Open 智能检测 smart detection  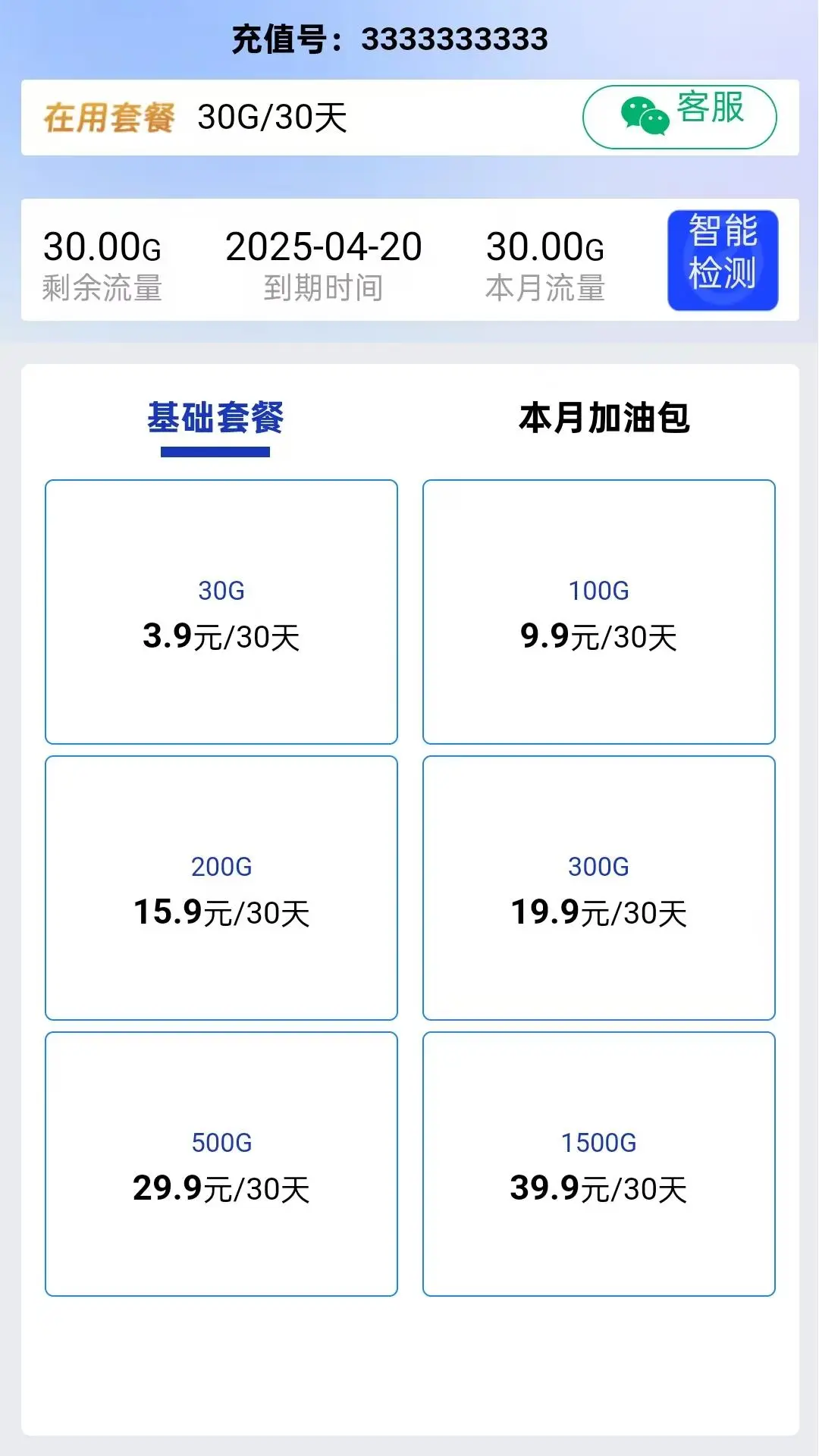[x=722, y=259]
